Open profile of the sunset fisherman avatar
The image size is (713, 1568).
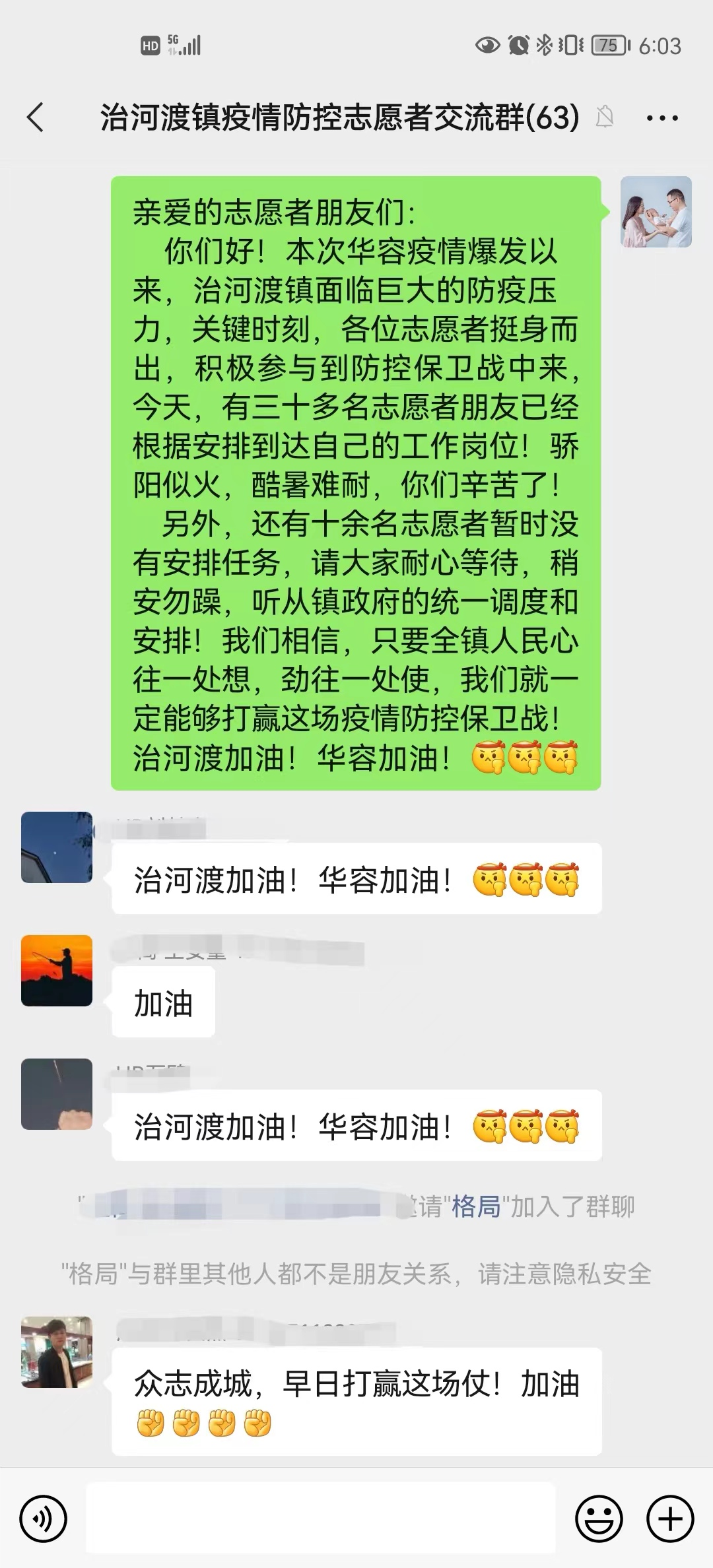[57, 971]
